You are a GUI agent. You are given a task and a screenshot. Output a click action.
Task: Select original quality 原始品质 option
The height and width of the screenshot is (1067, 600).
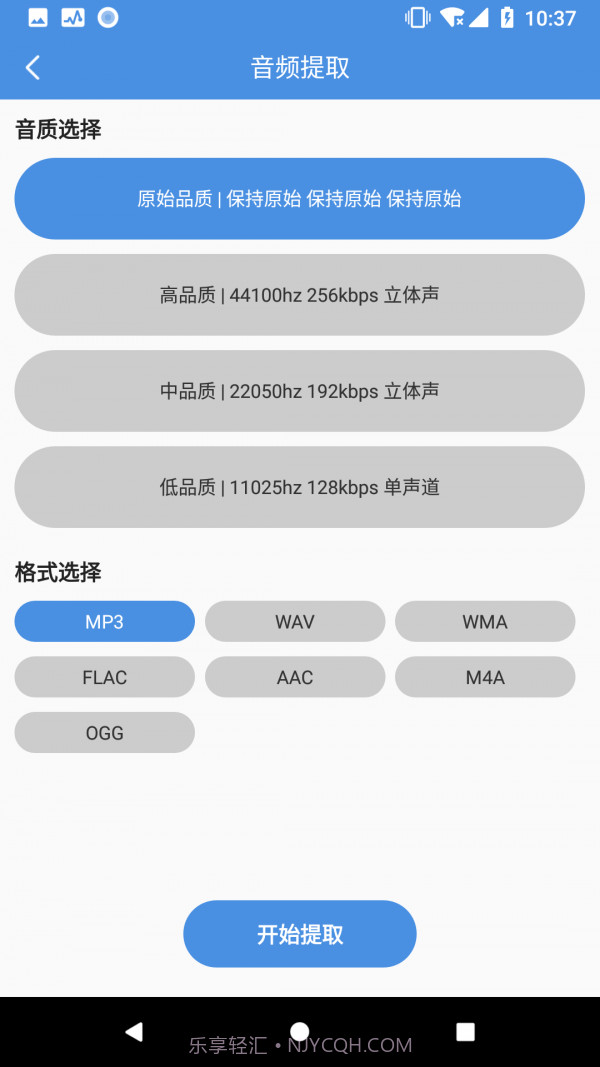coord(299,199)
